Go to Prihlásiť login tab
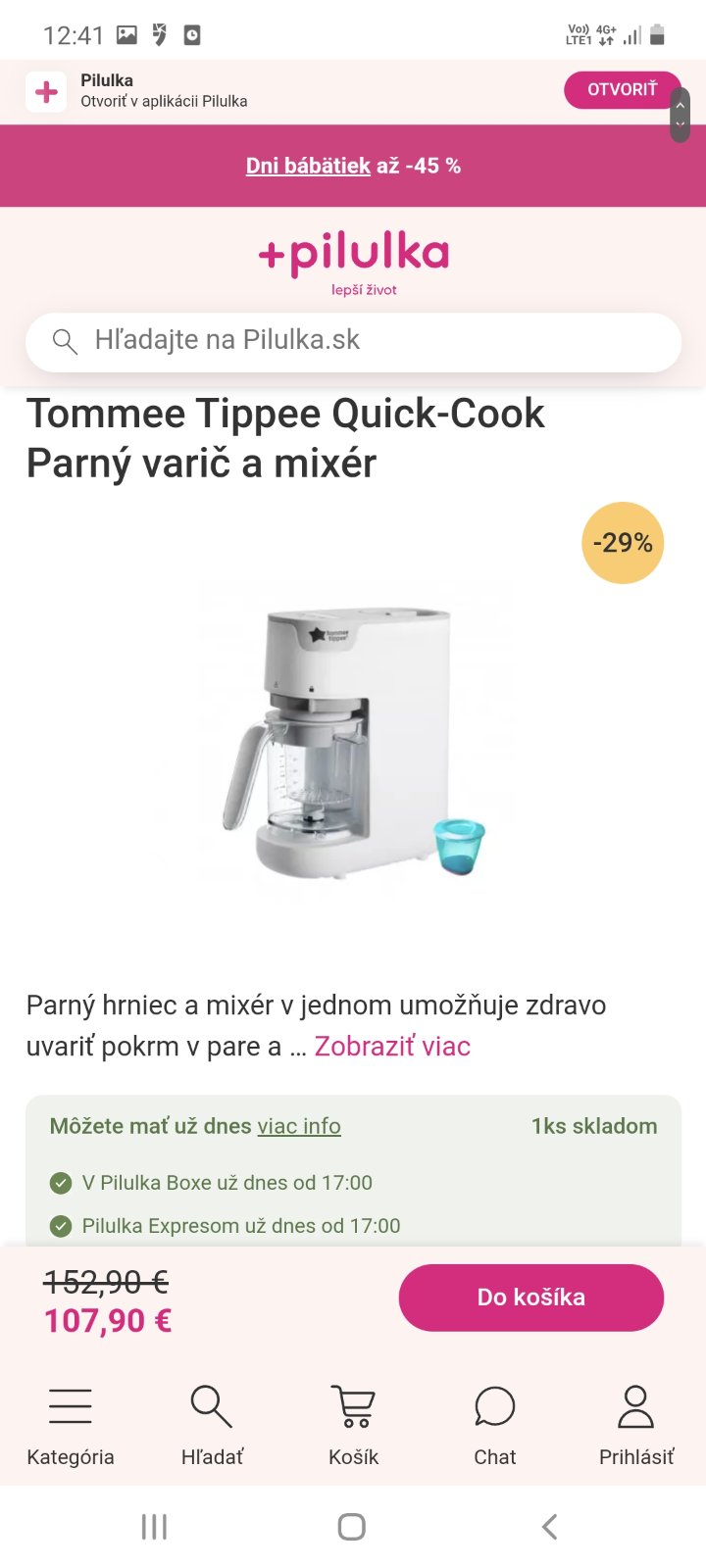Image resolution: width=706 pixels, height=1568 pixels. pyautogui.click(x=635, y=1425)
